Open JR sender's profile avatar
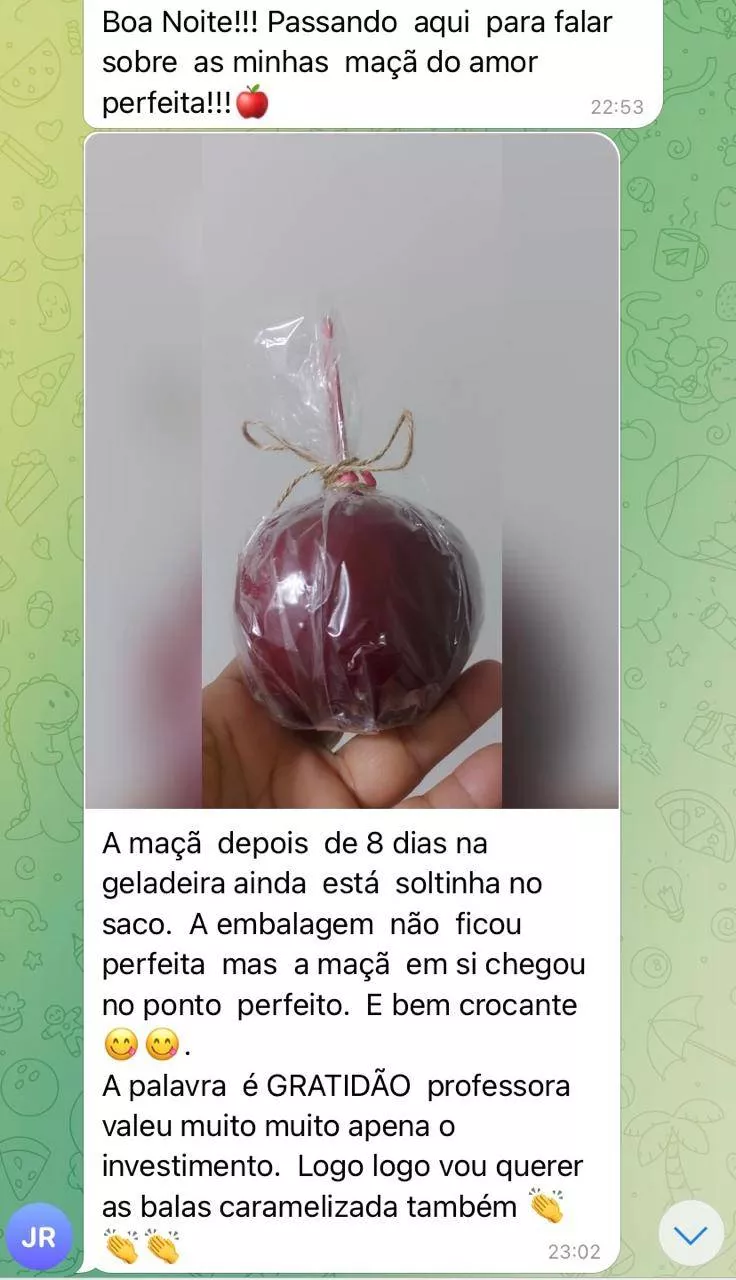736x1280 pixels. [x=39, y=1237]
